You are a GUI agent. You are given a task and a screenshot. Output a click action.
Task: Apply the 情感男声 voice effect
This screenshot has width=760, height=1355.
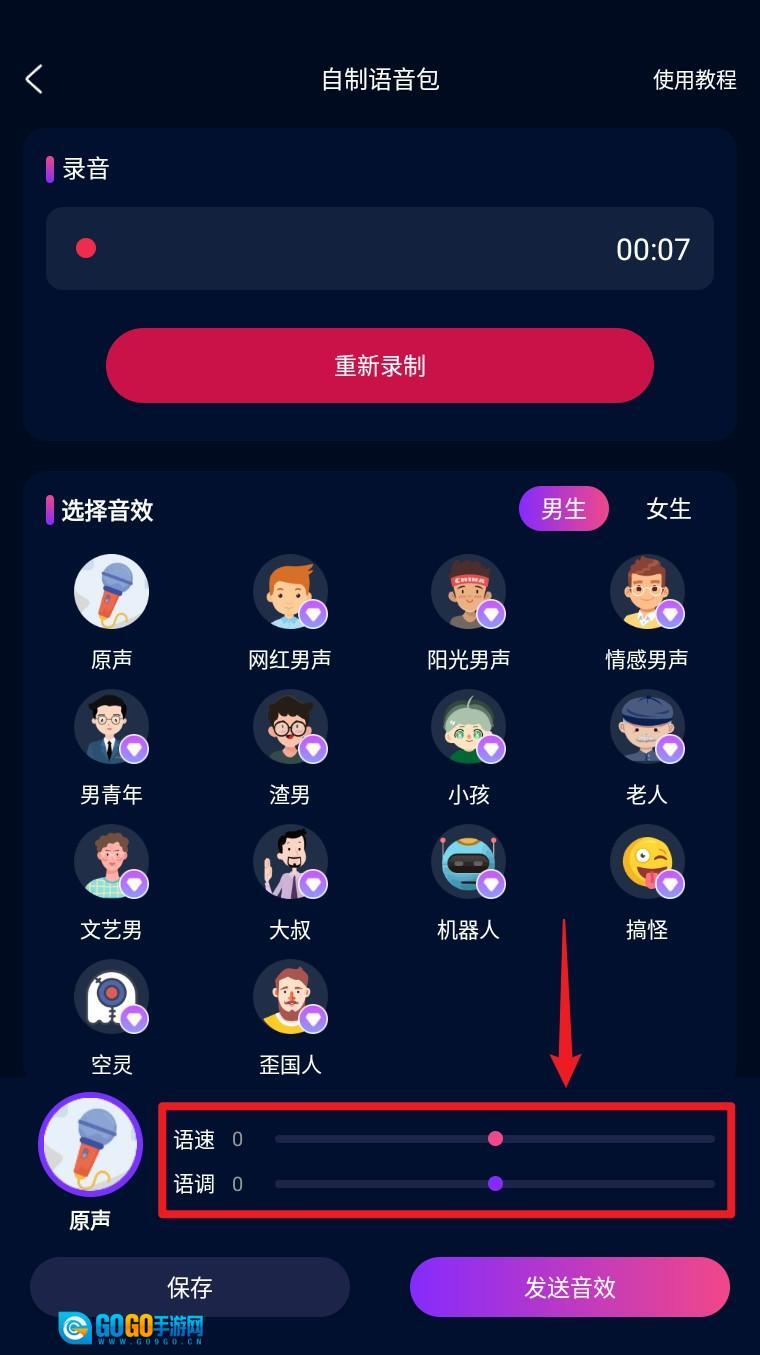coord(647,592)
